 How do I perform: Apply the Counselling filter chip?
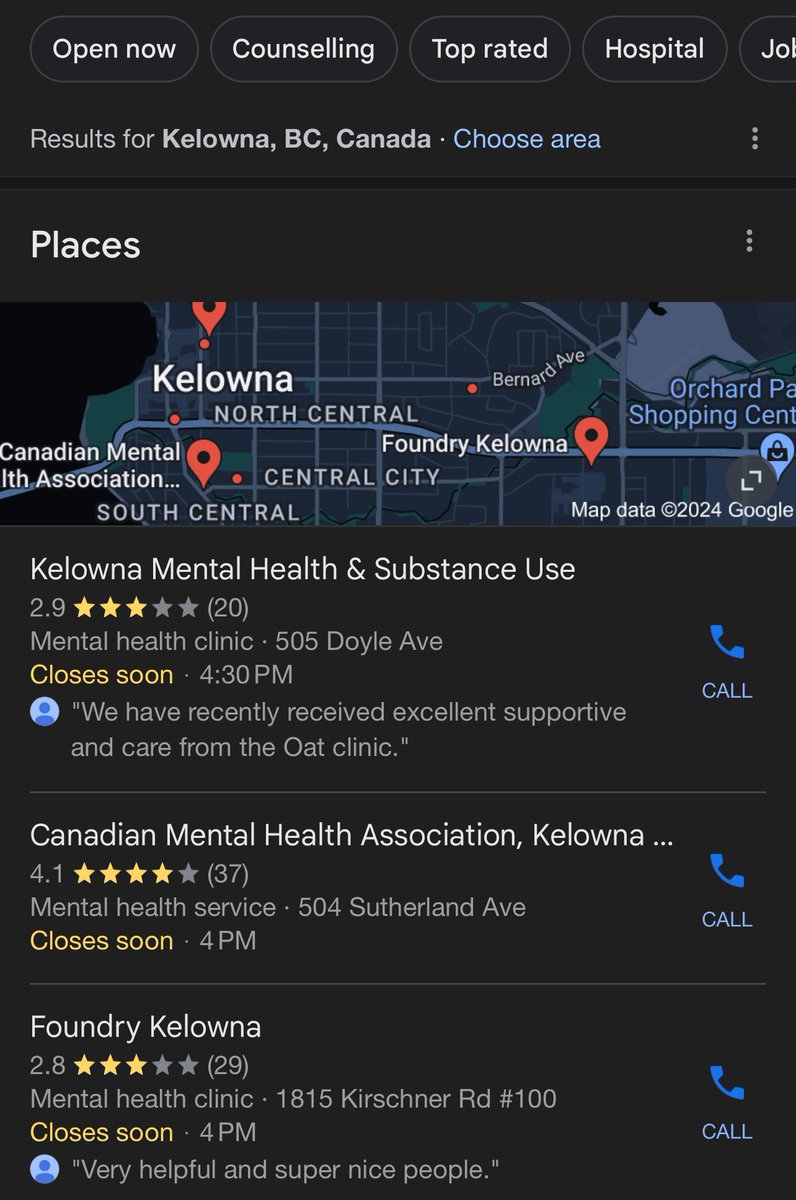[x=303, y=49]
